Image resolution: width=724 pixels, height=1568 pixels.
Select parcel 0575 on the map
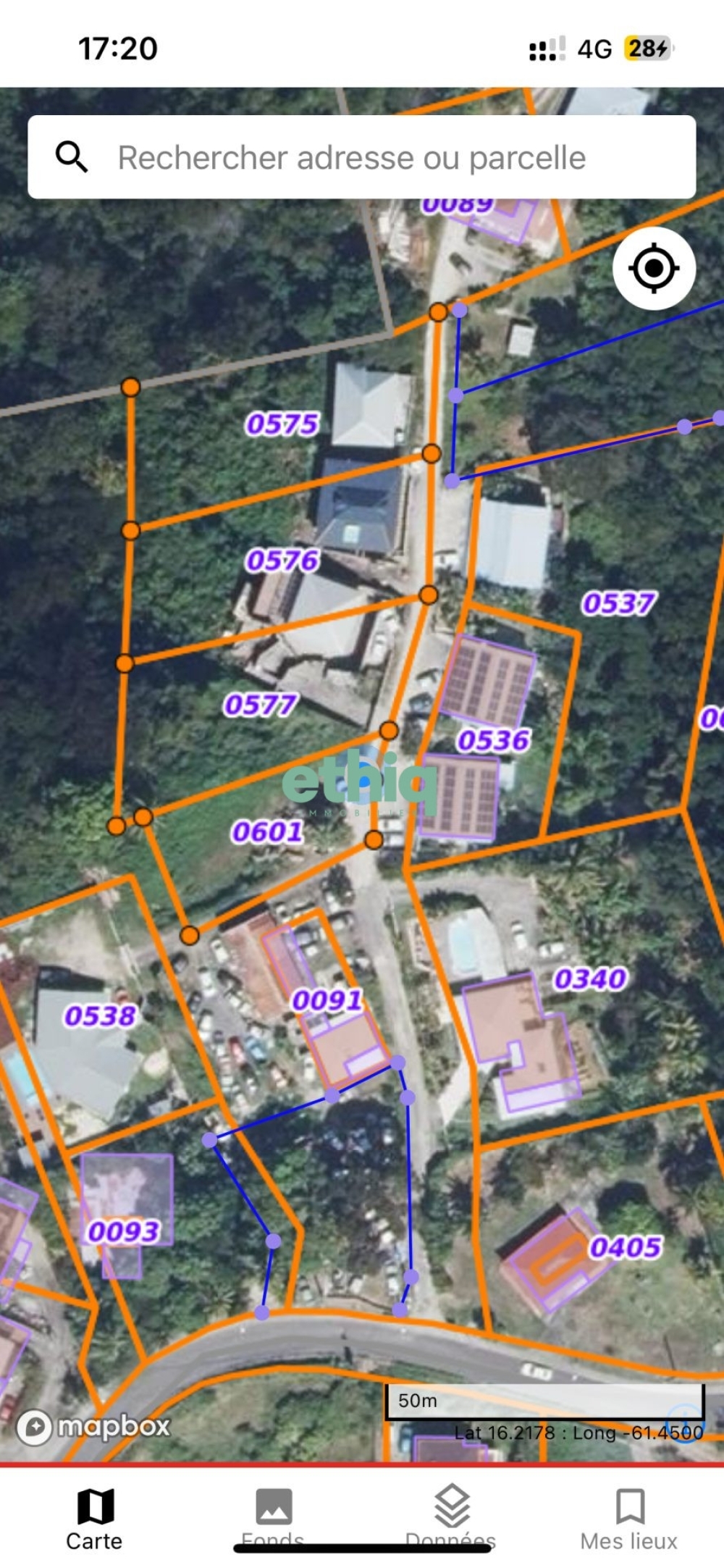(282, 424)
